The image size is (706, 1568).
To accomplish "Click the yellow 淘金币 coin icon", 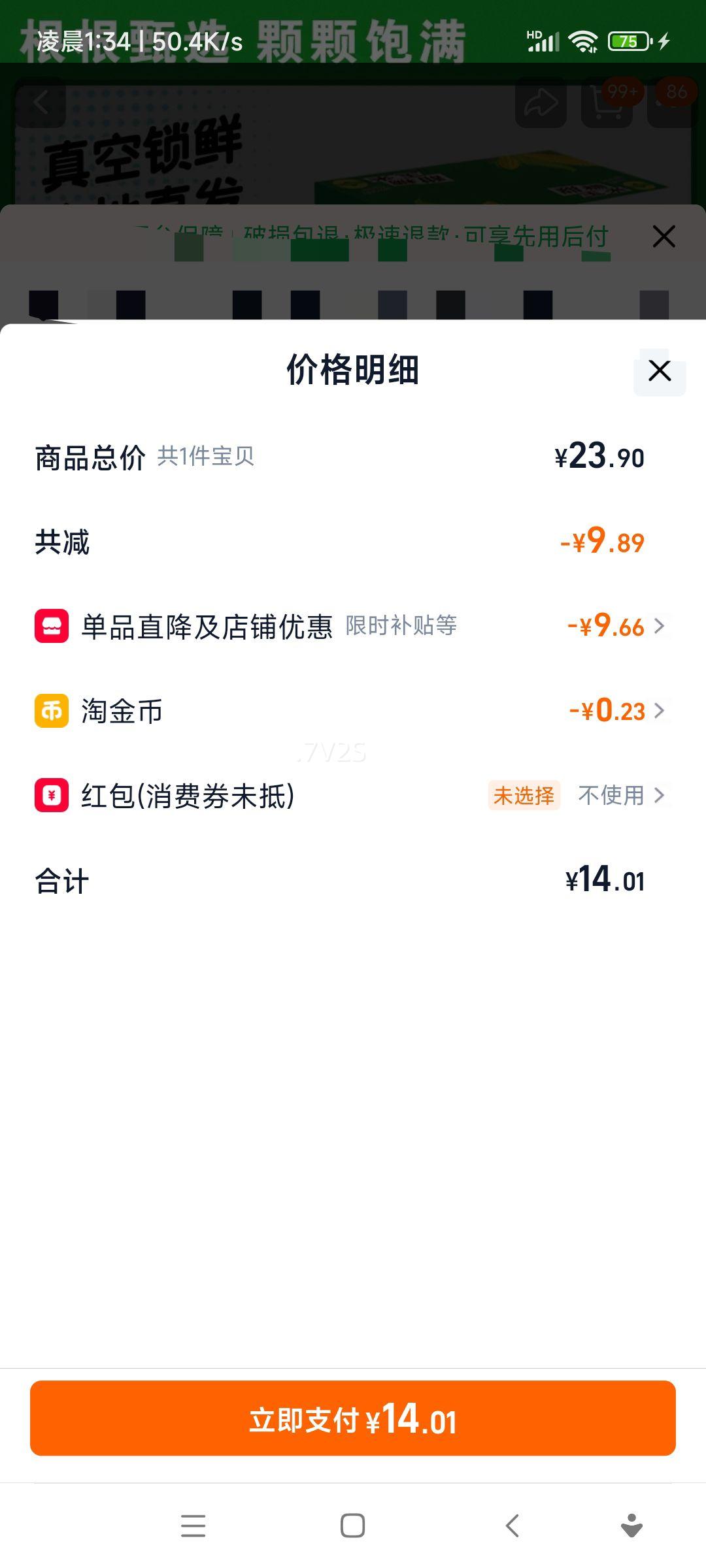I will 52,711.
